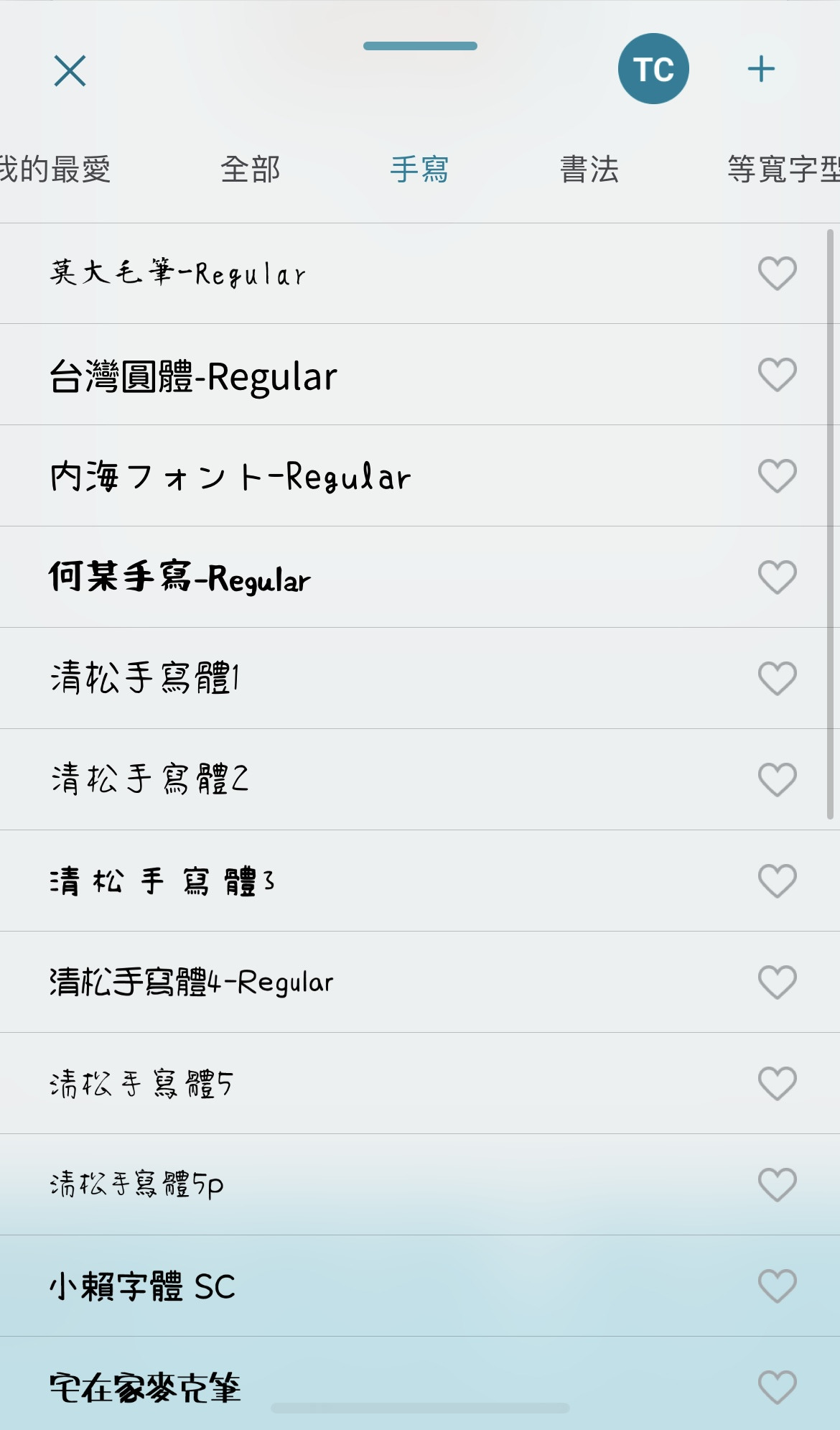840x1430 pixels.
Task: Tap the heart beside 清松手寫體5p
Action: coord(778,1184)
